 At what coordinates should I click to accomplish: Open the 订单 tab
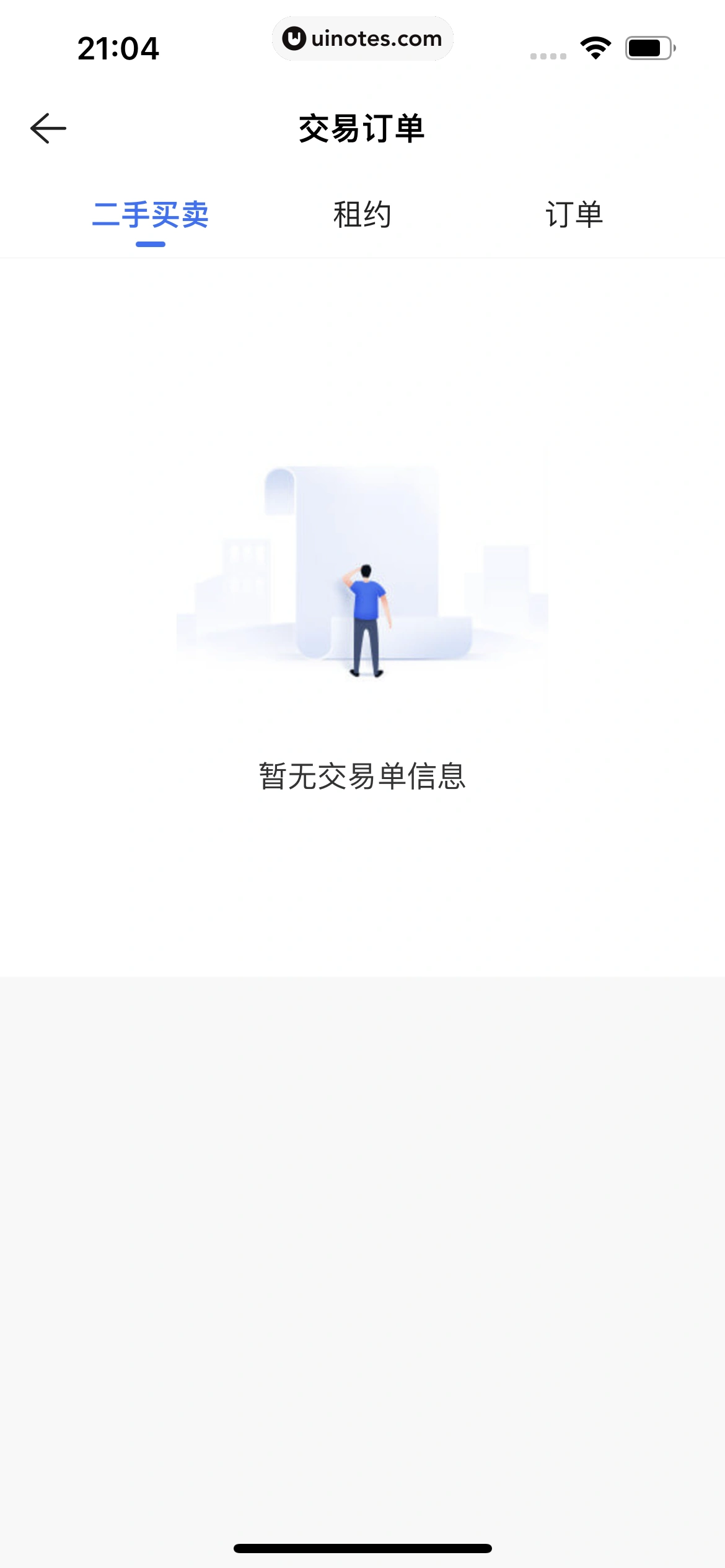click(x=574, y=216)
